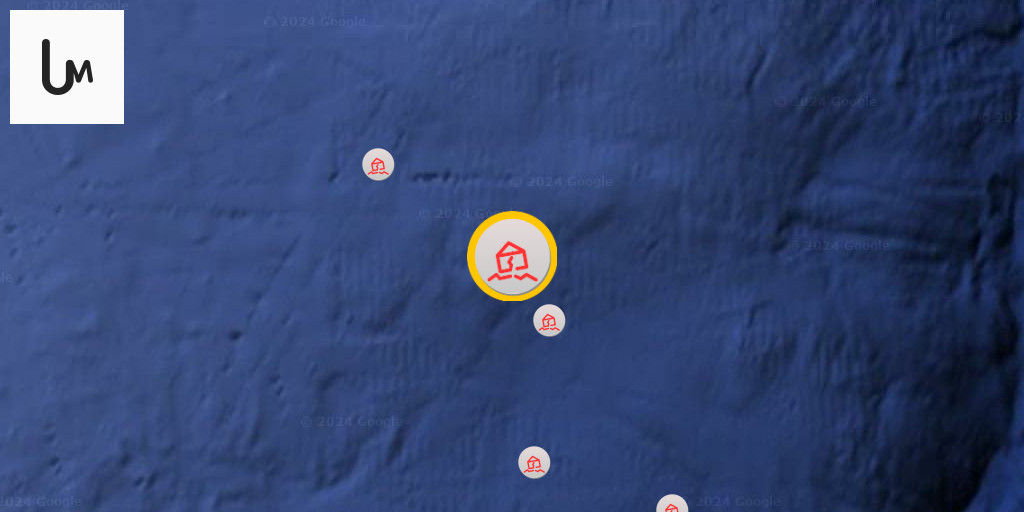The height and width of the screenshot is (512, 1024).
Task: Open the highlighted yellow-ringed earthquake marker
Action: coord(512,256)
